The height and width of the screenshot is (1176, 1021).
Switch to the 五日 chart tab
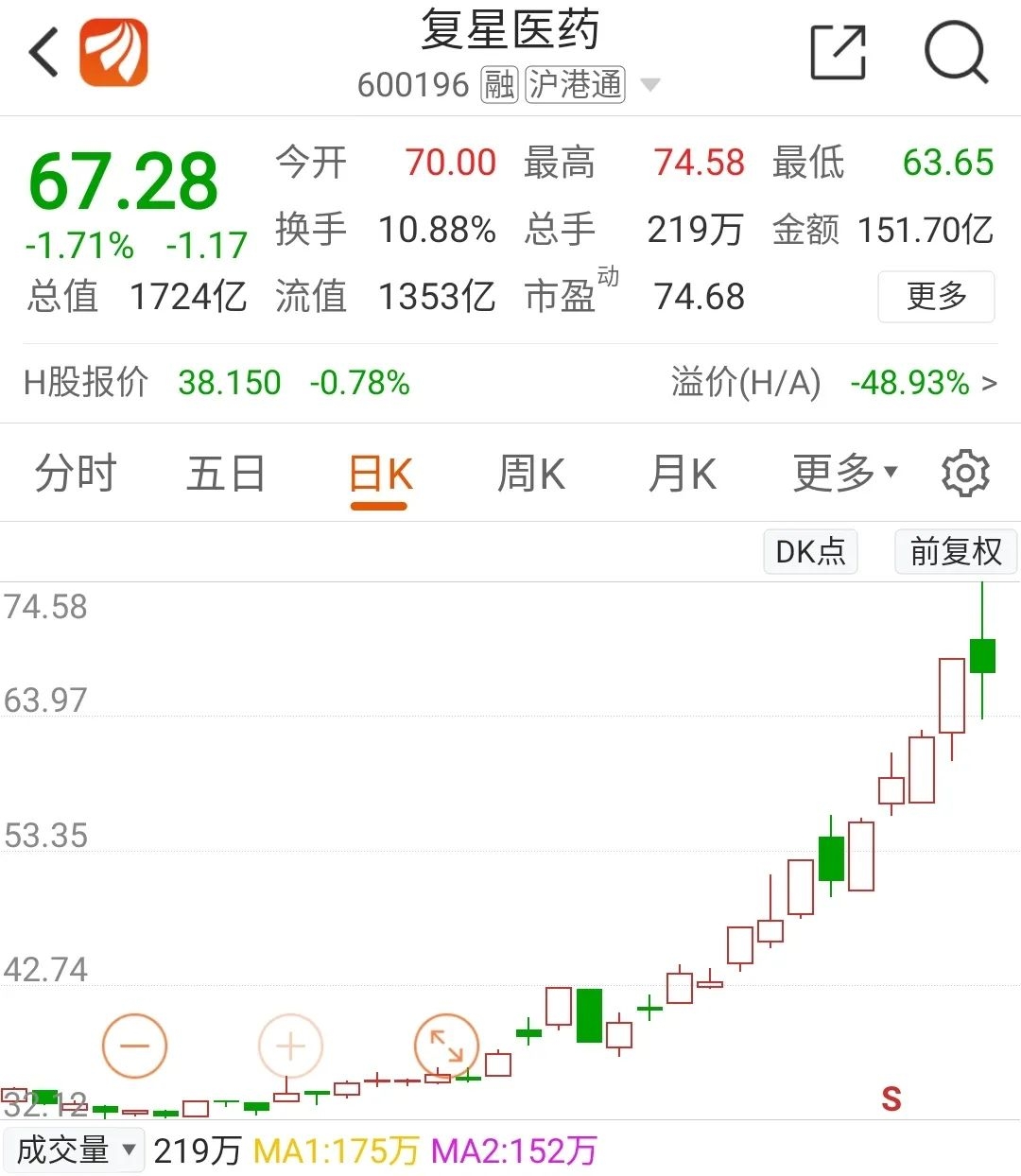pyautogui.click(x=226, y=474)
